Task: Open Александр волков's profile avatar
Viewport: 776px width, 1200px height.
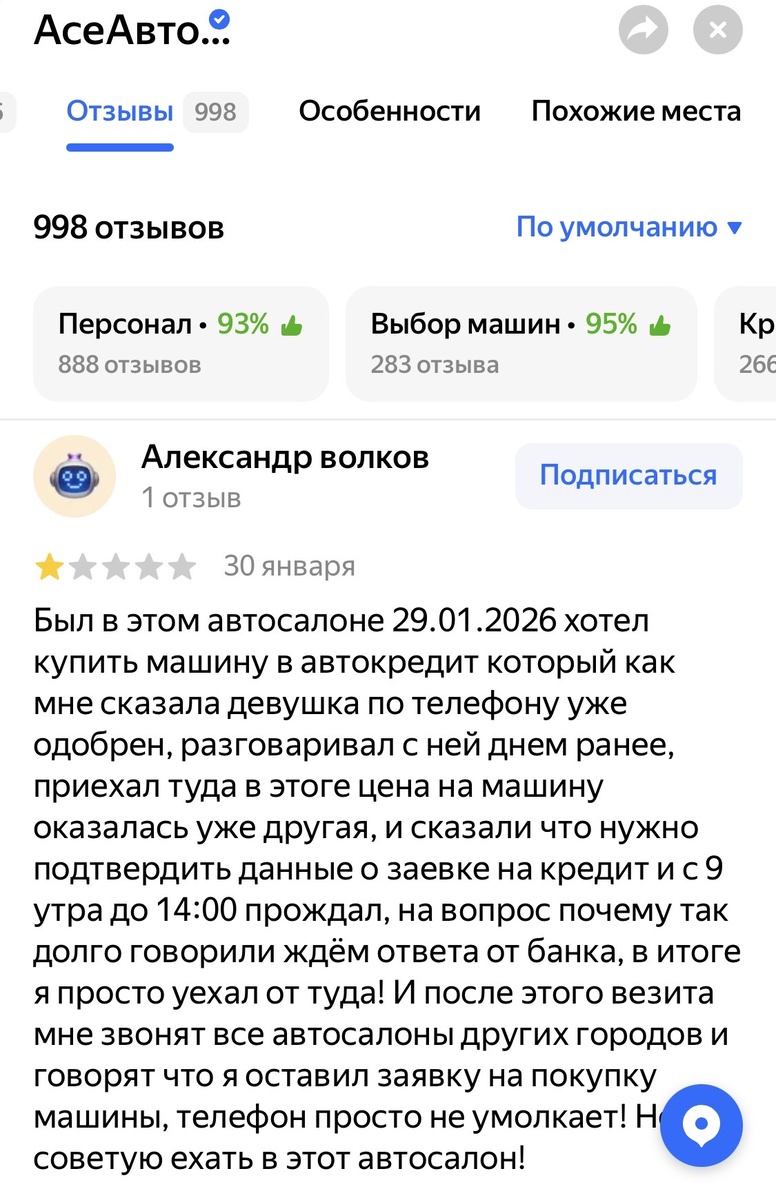Action: [75, 475]
